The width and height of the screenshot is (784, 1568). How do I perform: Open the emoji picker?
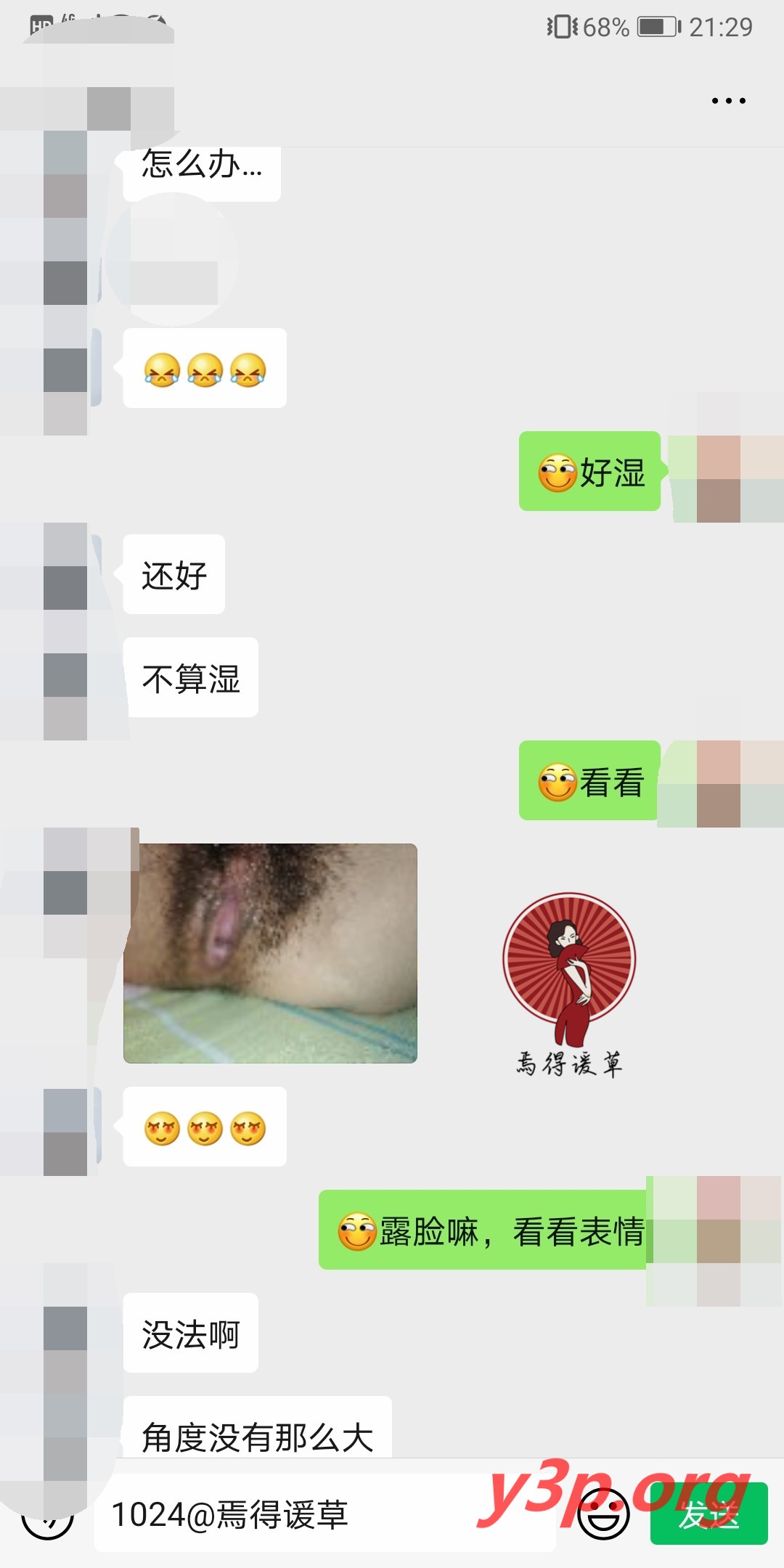click(603, 1515)
